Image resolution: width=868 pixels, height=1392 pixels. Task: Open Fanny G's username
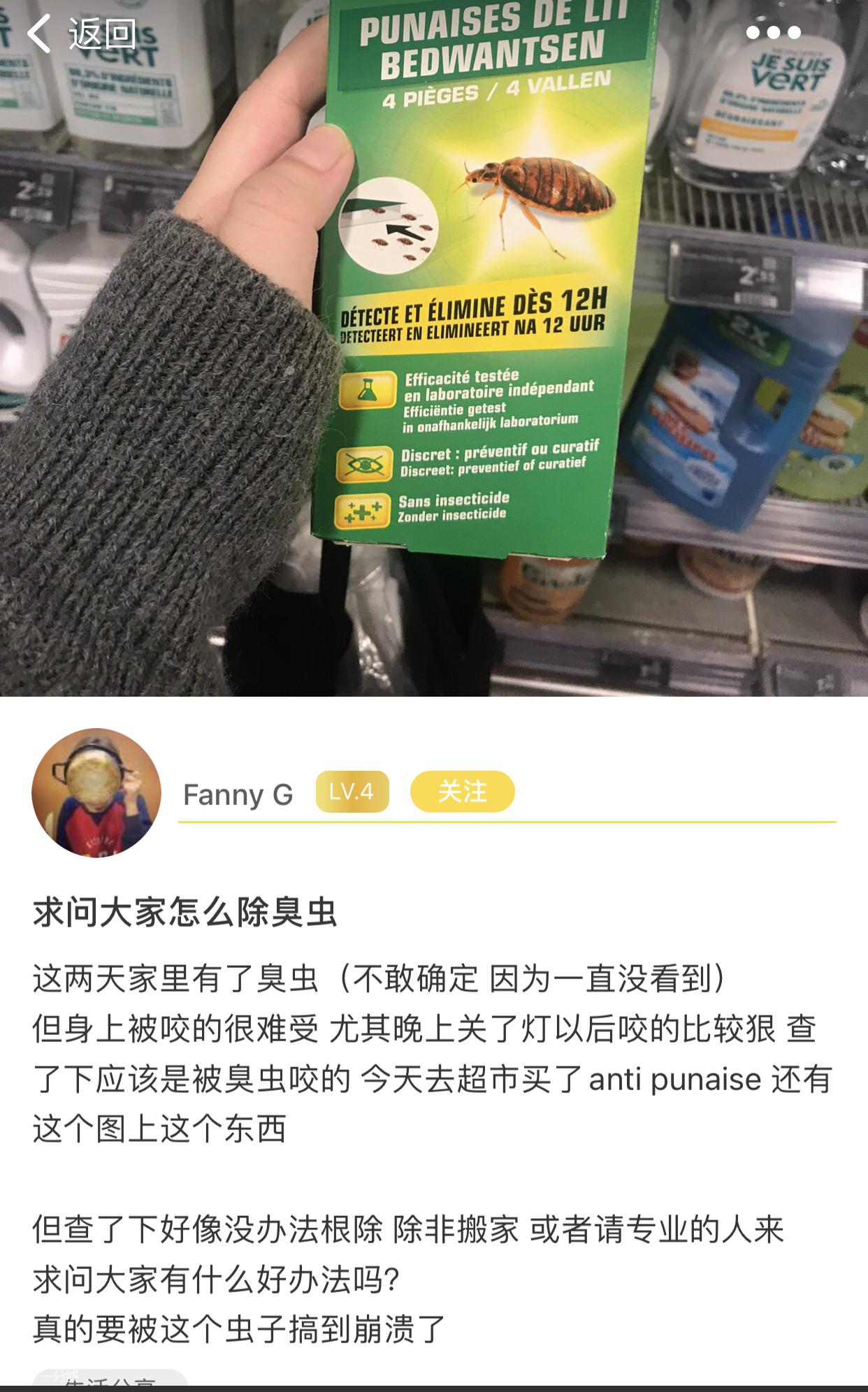point(238,795)
